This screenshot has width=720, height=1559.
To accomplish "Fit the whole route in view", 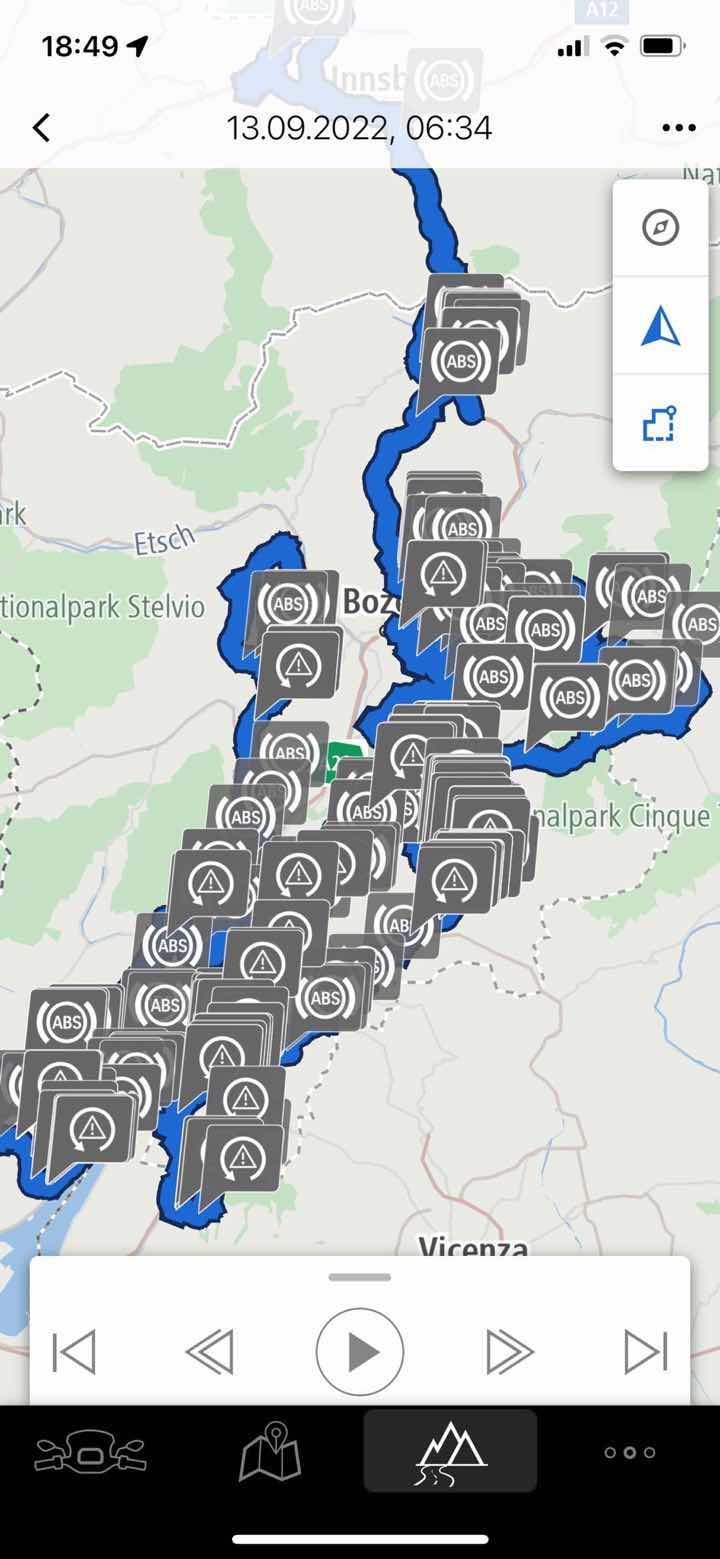I will tap(660, 423).
